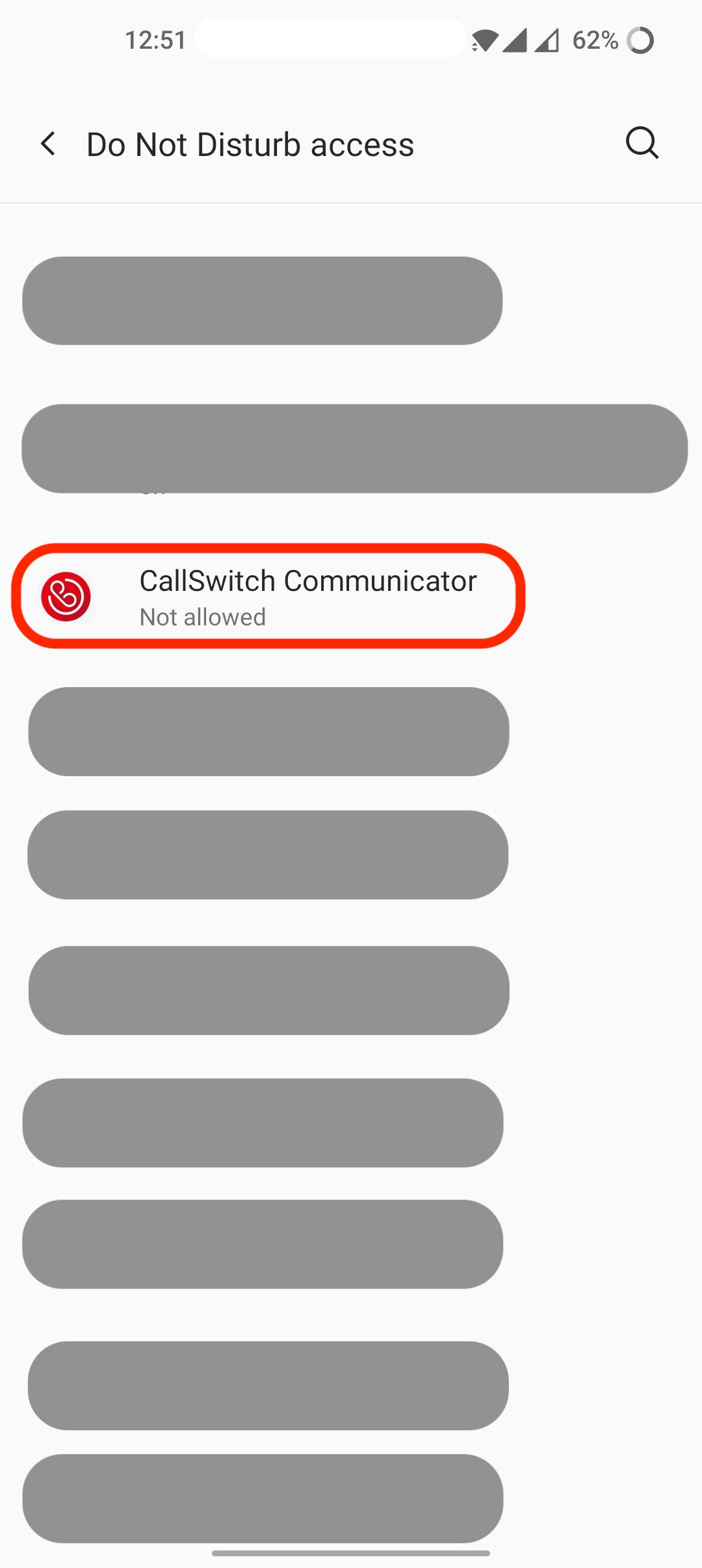The image size is (702, 1568).
Task: Open the search icon in the app bar
Action: click(x=642, y=143)
